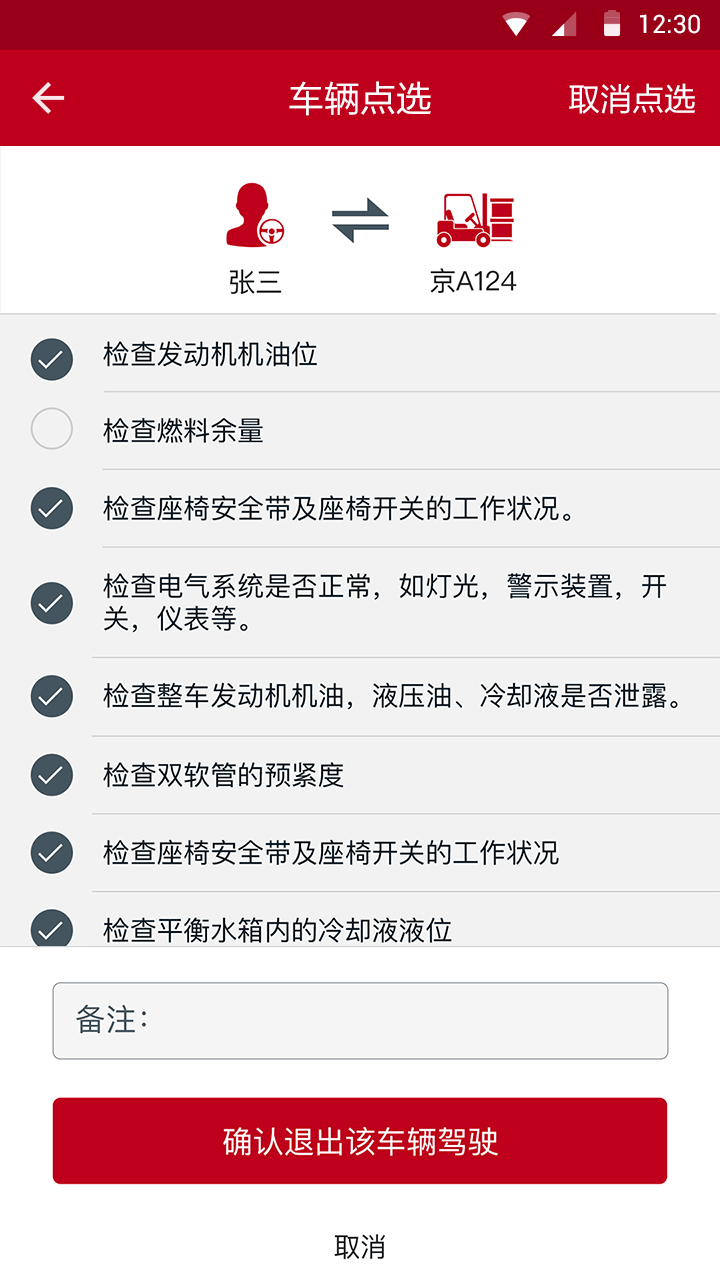Toggle 检查平衡水箱内的冷却液液位
Screen dimensions: 720x1280
coord(52,929)
